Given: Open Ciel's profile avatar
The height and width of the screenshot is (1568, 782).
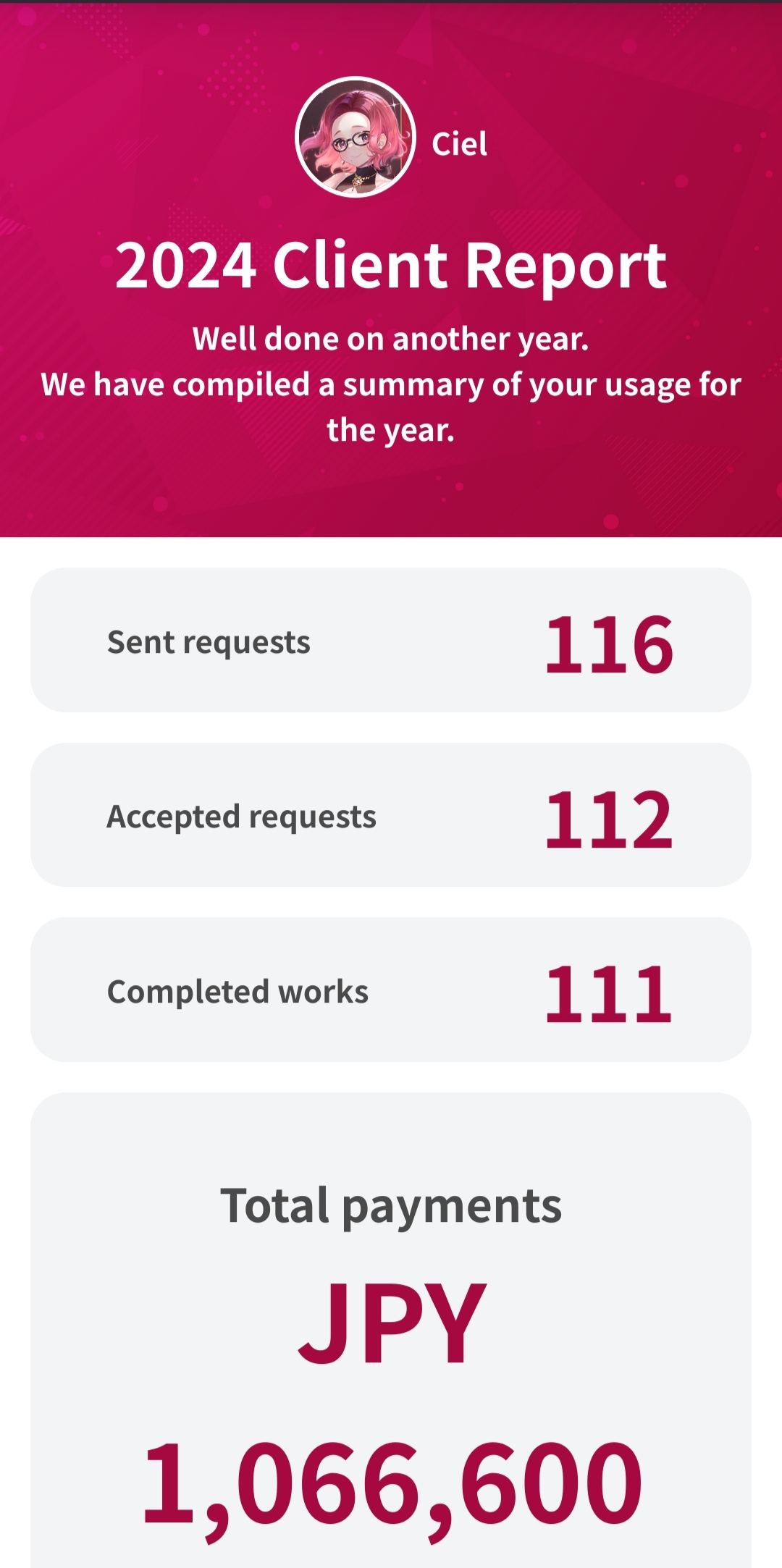Looking at the screenshot, I should tap(356, 138).
